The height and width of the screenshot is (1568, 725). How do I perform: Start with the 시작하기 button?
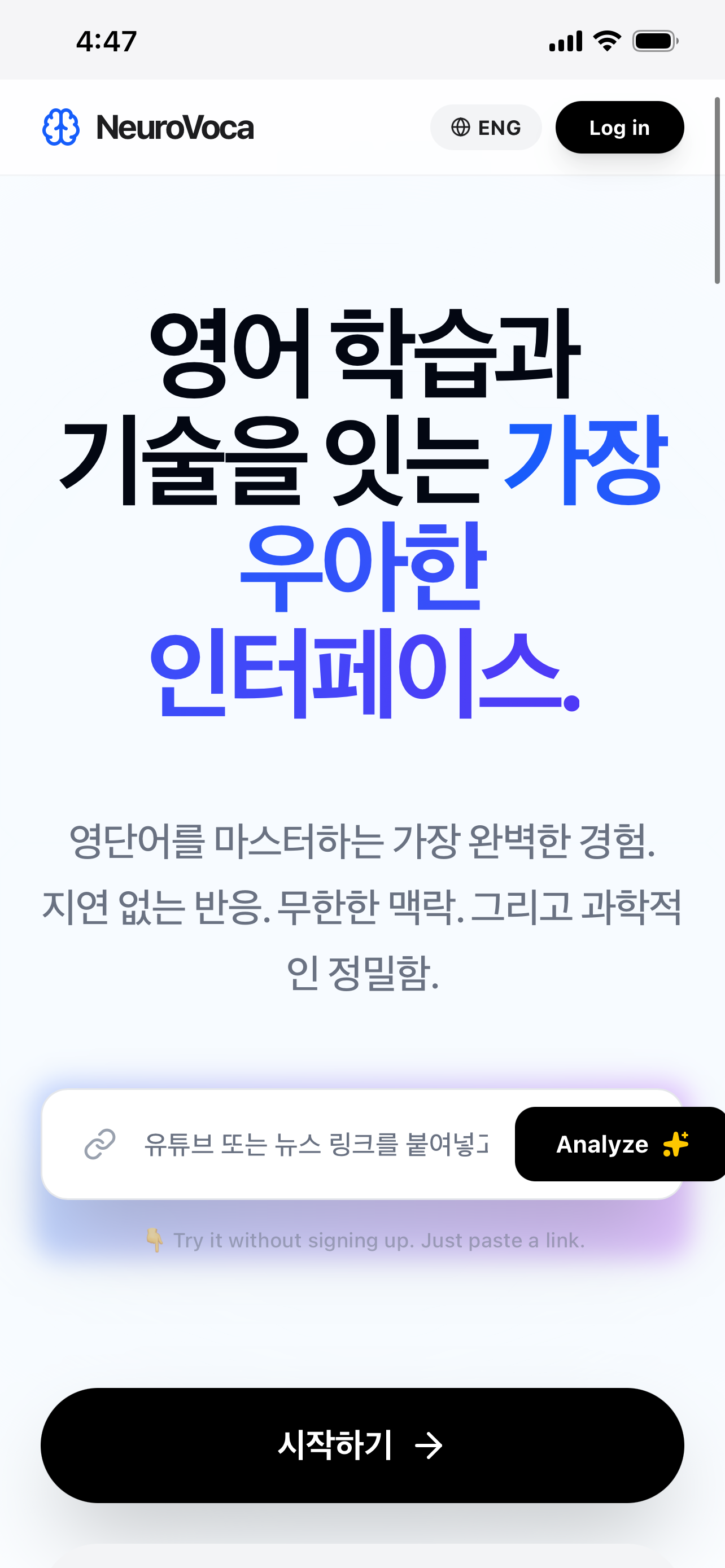click(x=361, y=1444)
